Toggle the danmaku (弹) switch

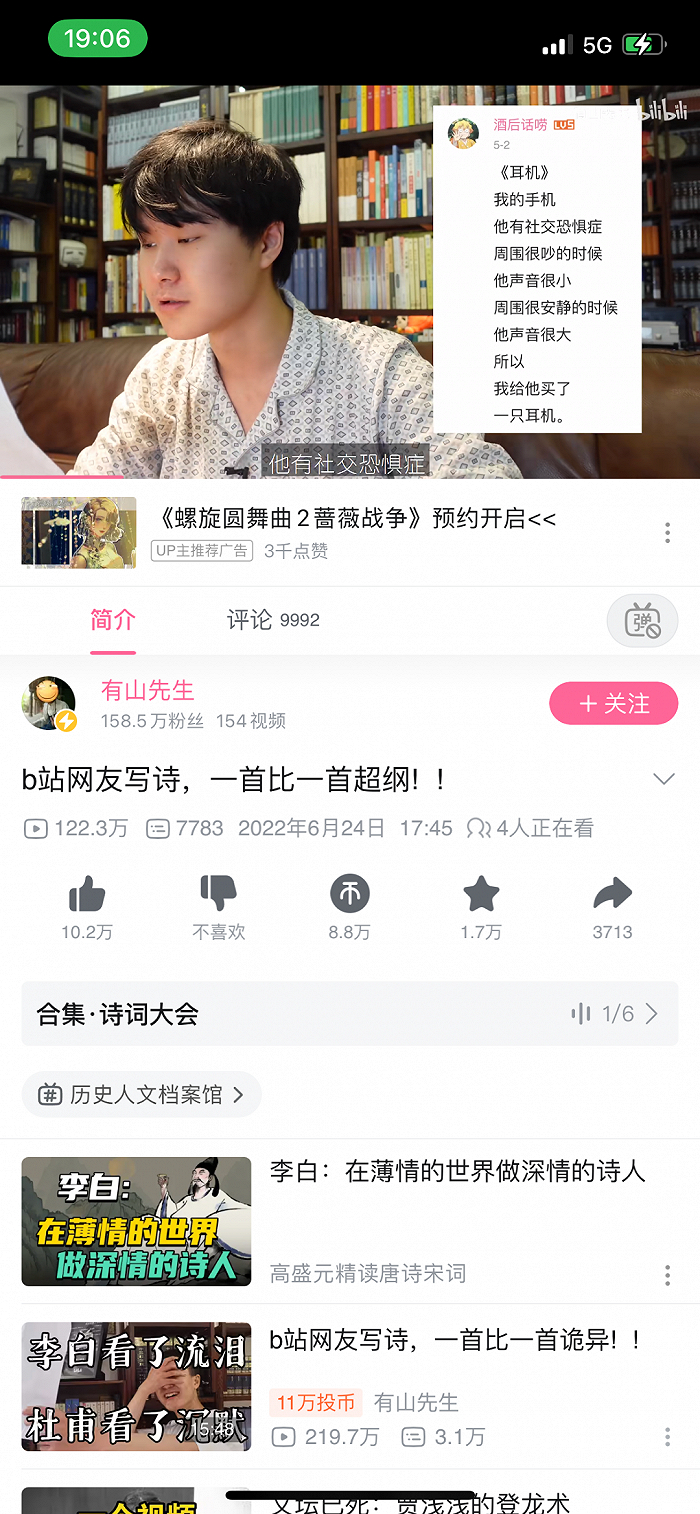pyautogui.click(x=642, y=621)
